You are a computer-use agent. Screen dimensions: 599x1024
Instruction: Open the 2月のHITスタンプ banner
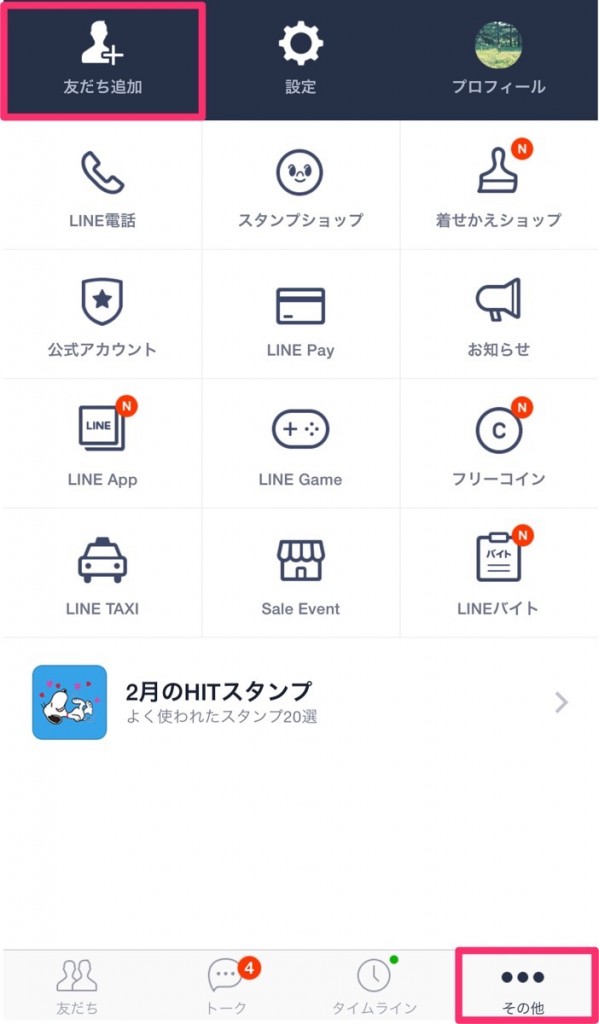[x=300, y=703]
